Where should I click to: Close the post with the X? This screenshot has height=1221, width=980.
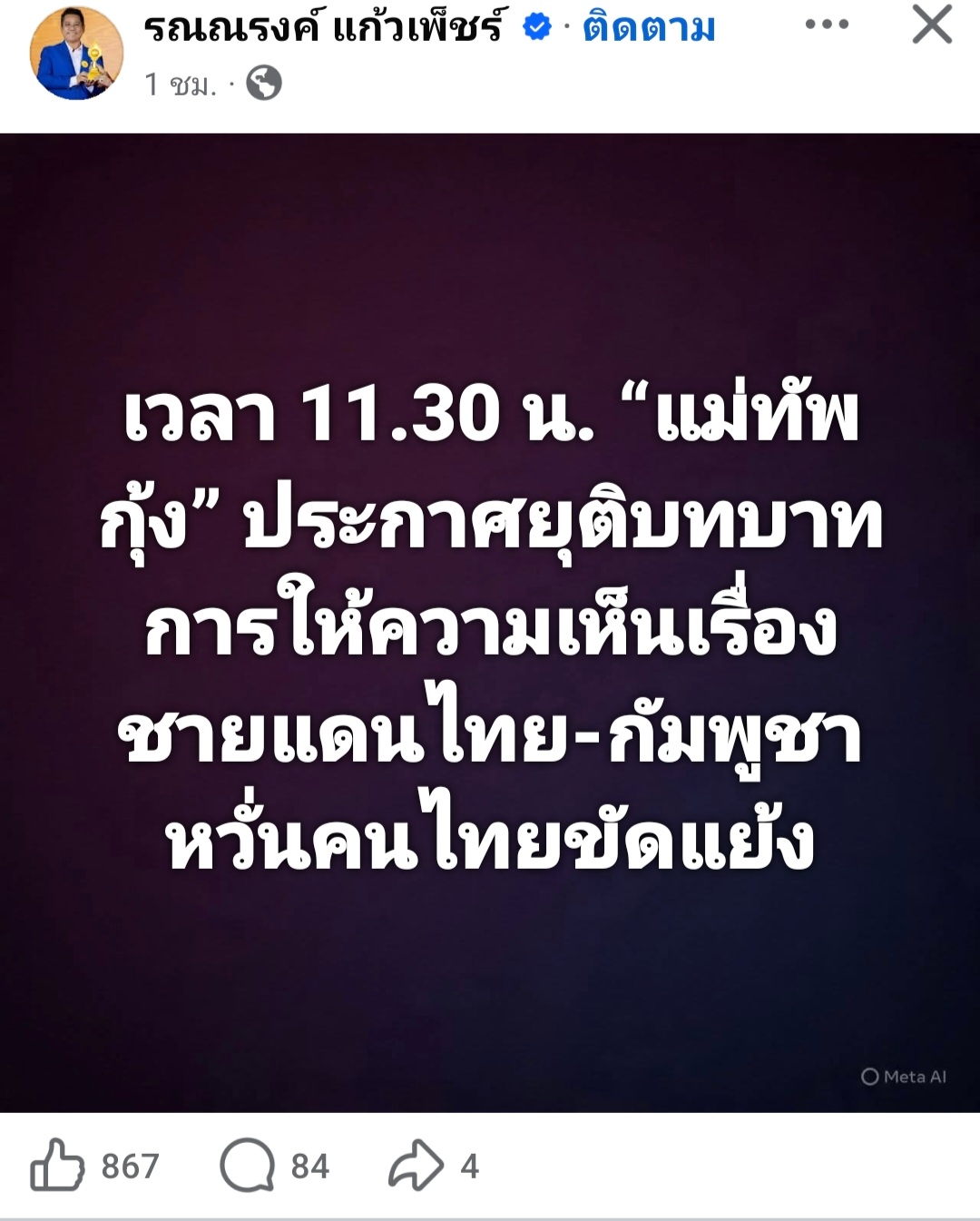[x=932, y=25]
